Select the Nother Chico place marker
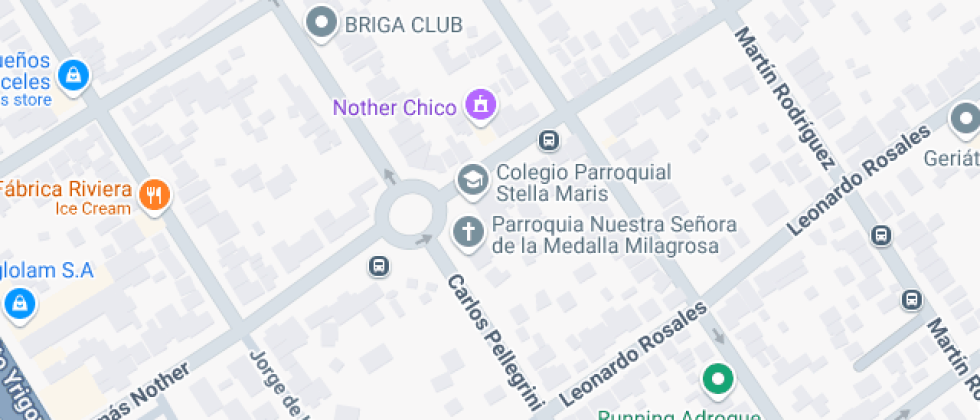This screenshot has height=420, width=980. point(481,106)
